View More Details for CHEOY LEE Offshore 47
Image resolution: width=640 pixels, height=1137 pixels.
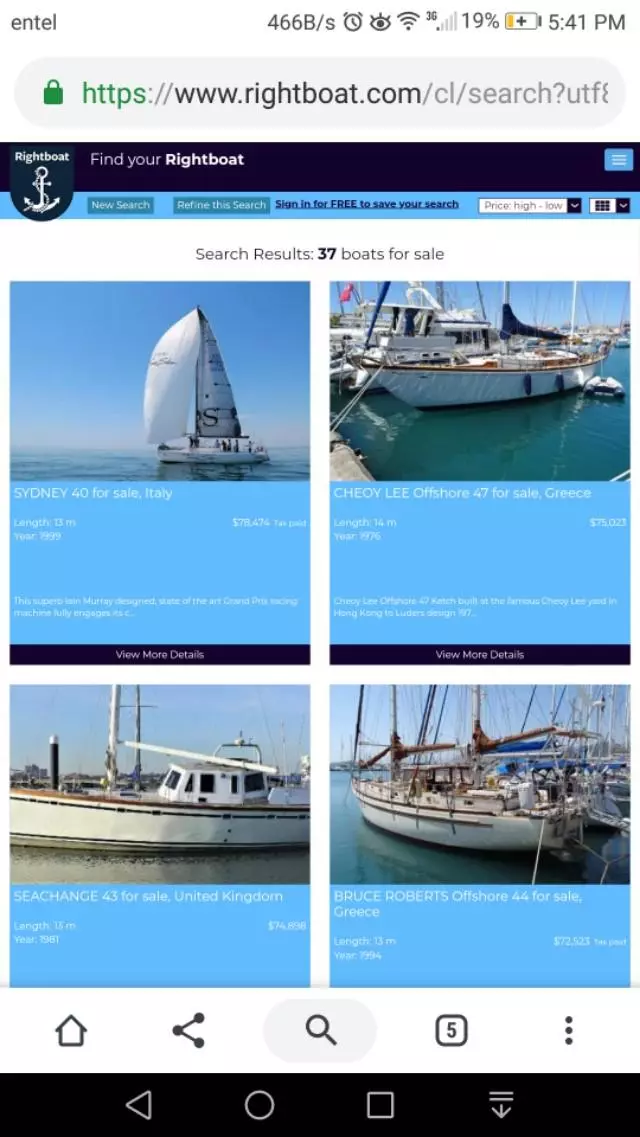click(480, 654)
